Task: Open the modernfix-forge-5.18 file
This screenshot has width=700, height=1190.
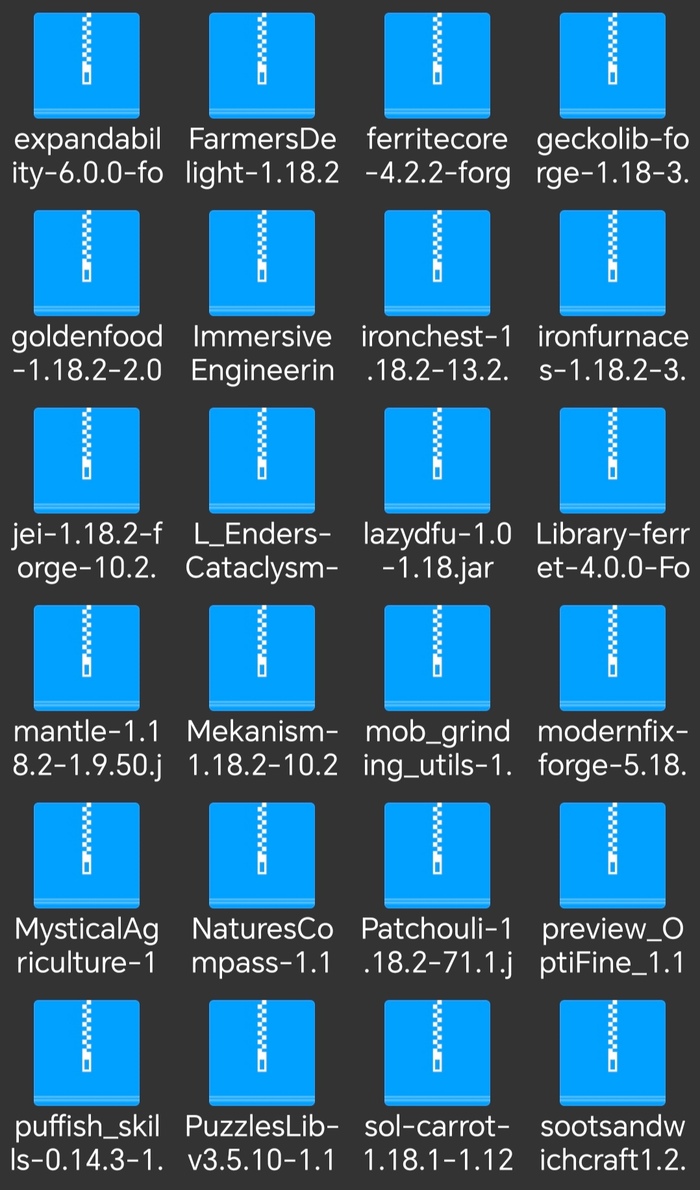Action: pos(612,653)
